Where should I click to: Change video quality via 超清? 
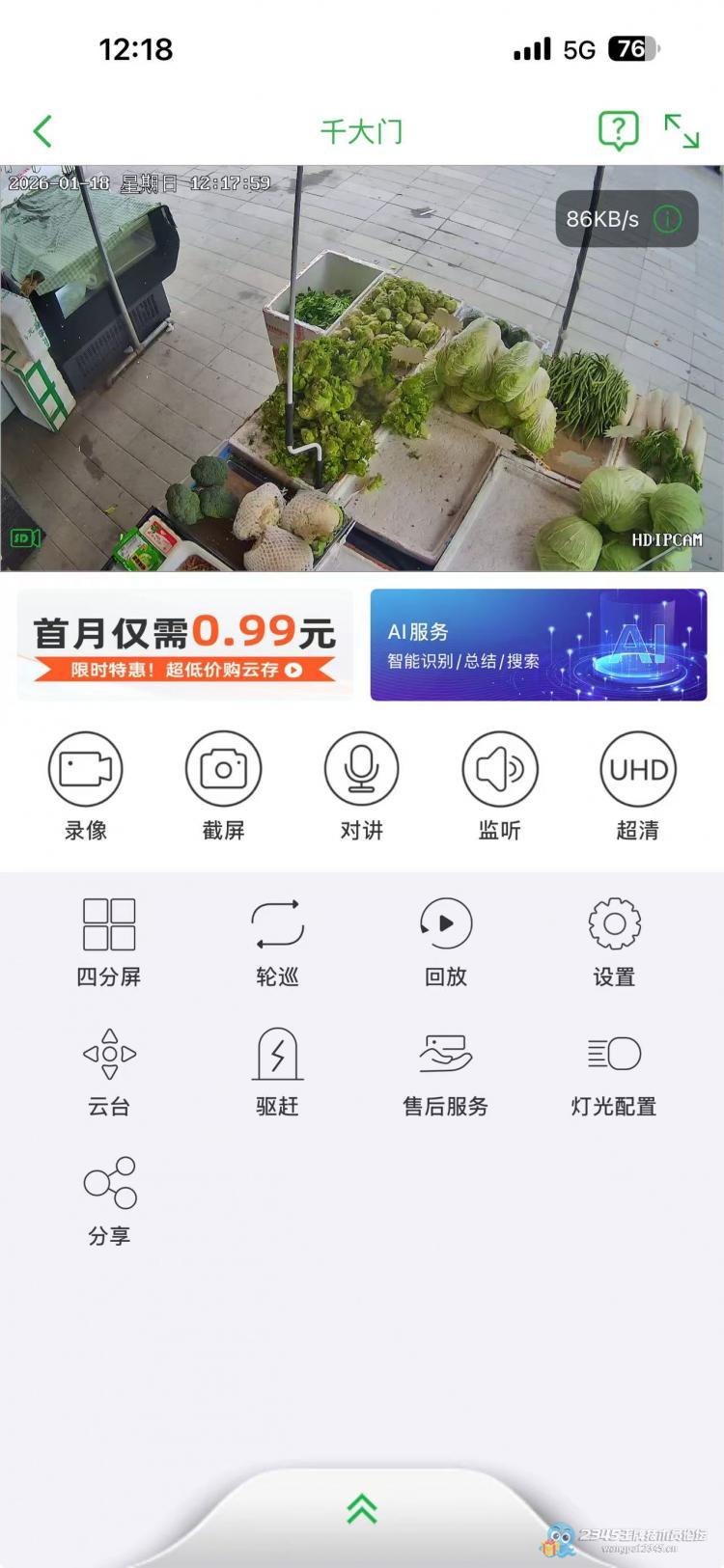click(x=637, y=769)
